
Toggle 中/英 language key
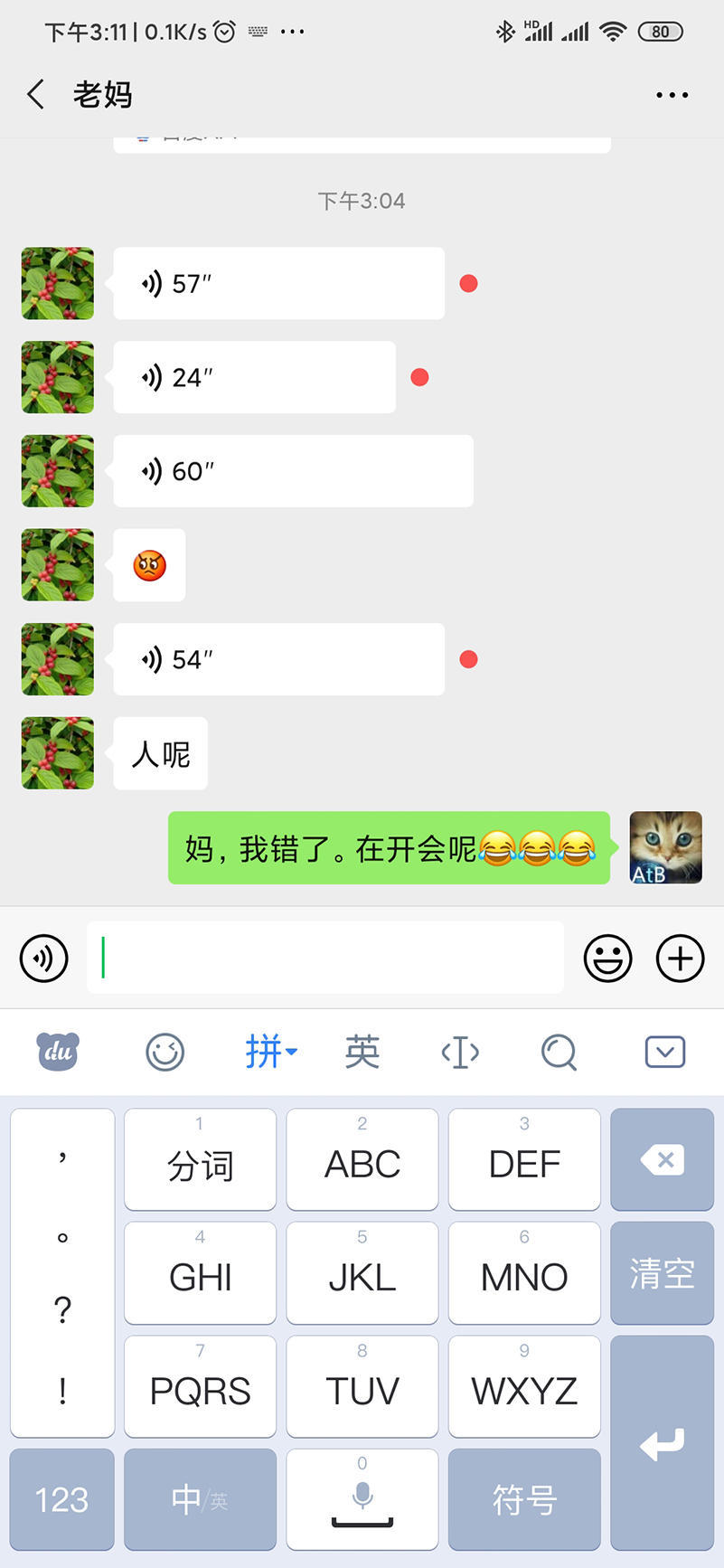point(199,1498)
